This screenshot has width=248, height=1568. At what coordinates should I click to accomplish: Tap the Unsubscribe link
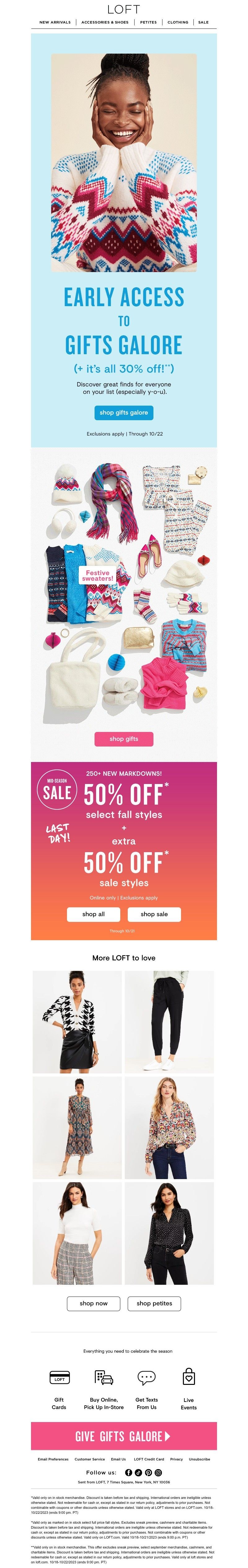point(199,1459)
